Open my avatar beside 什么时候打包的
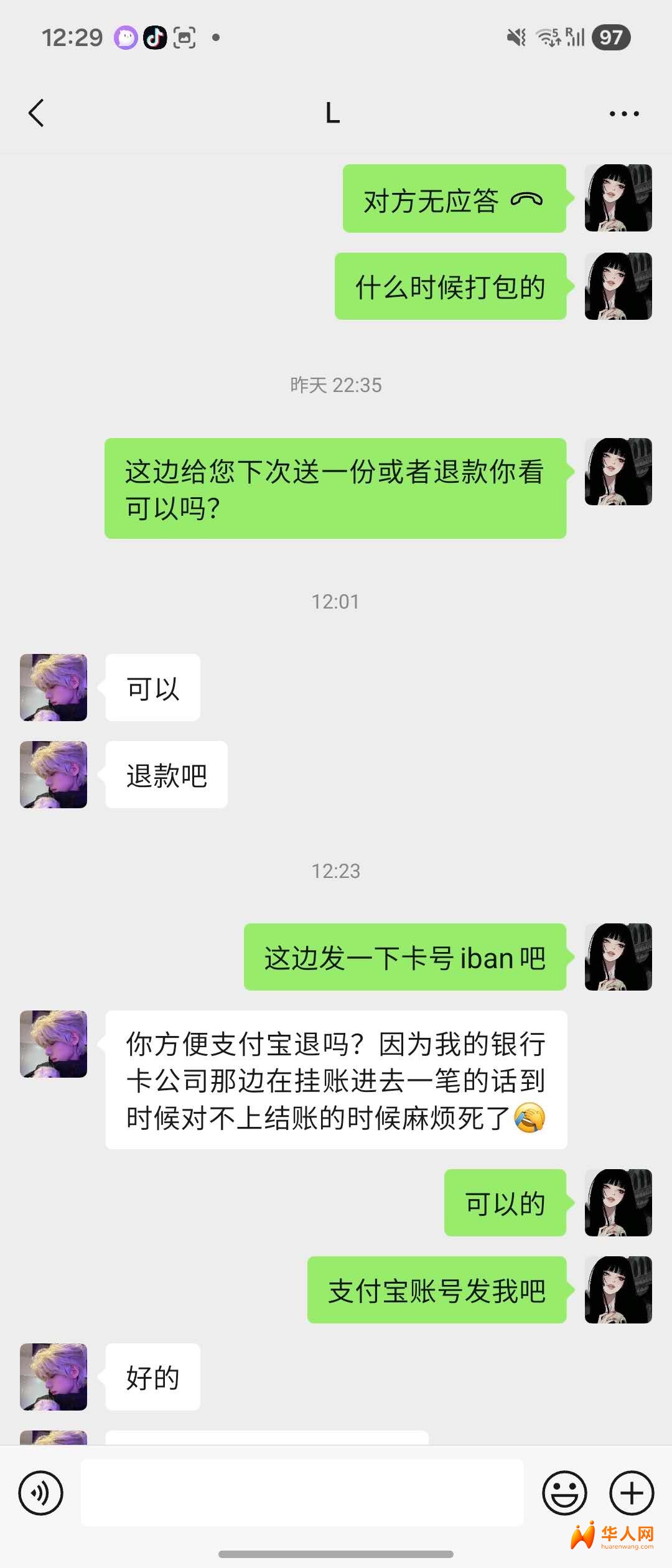 point(618,286)
